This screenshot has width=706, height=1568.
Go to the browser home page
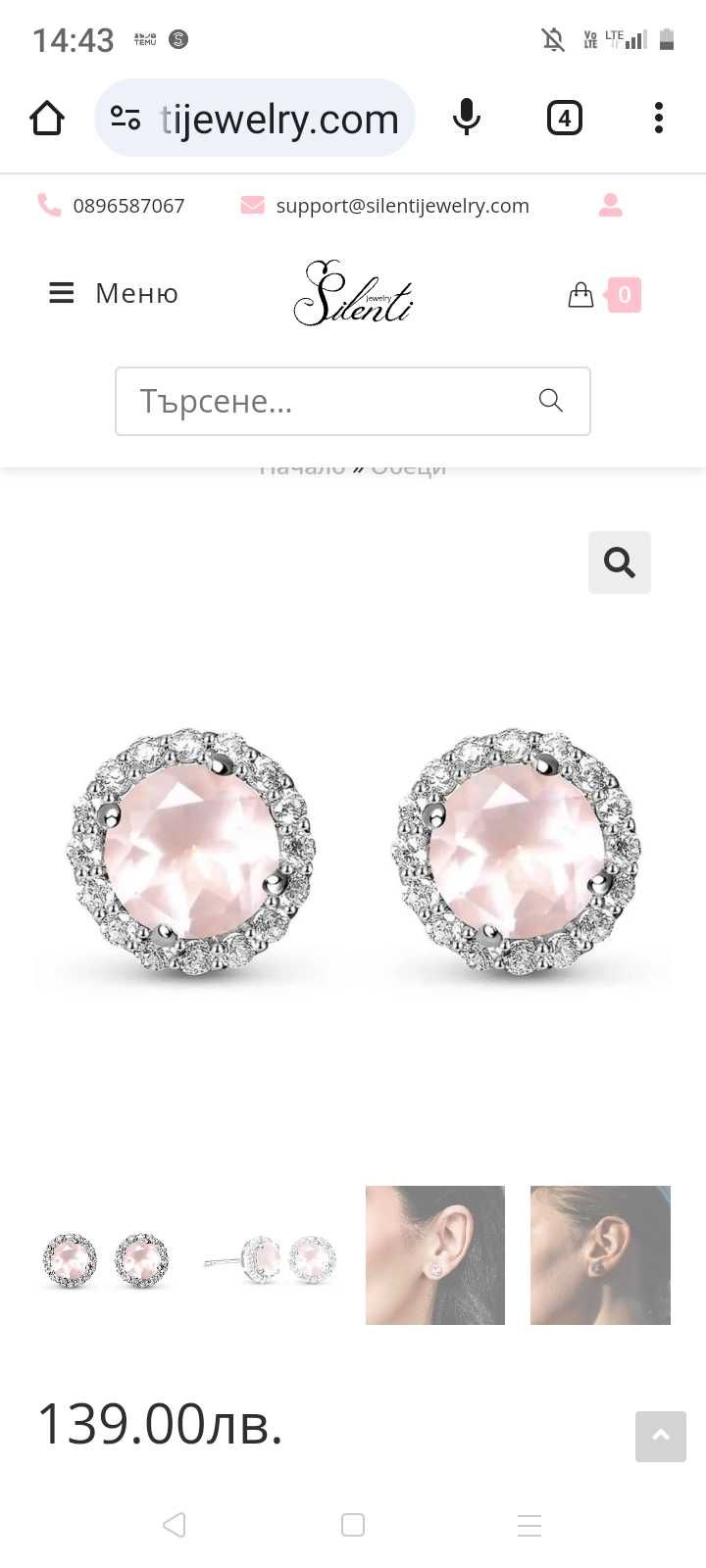click(x=47, y=119)
